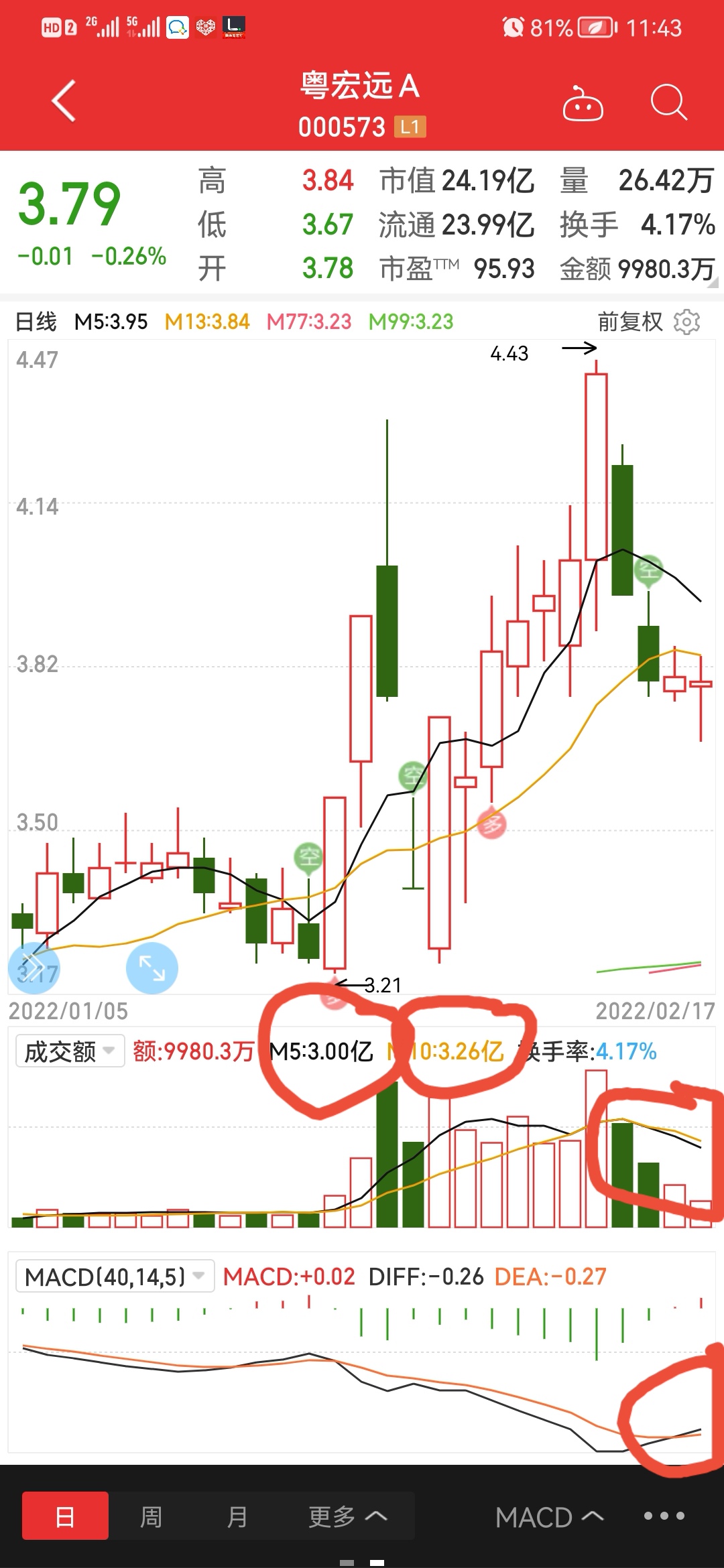The width and height of the screenshot is (724, 1568).
Task: Change the 前复权 adjustment mode
Action: click(x=629, y=322)
